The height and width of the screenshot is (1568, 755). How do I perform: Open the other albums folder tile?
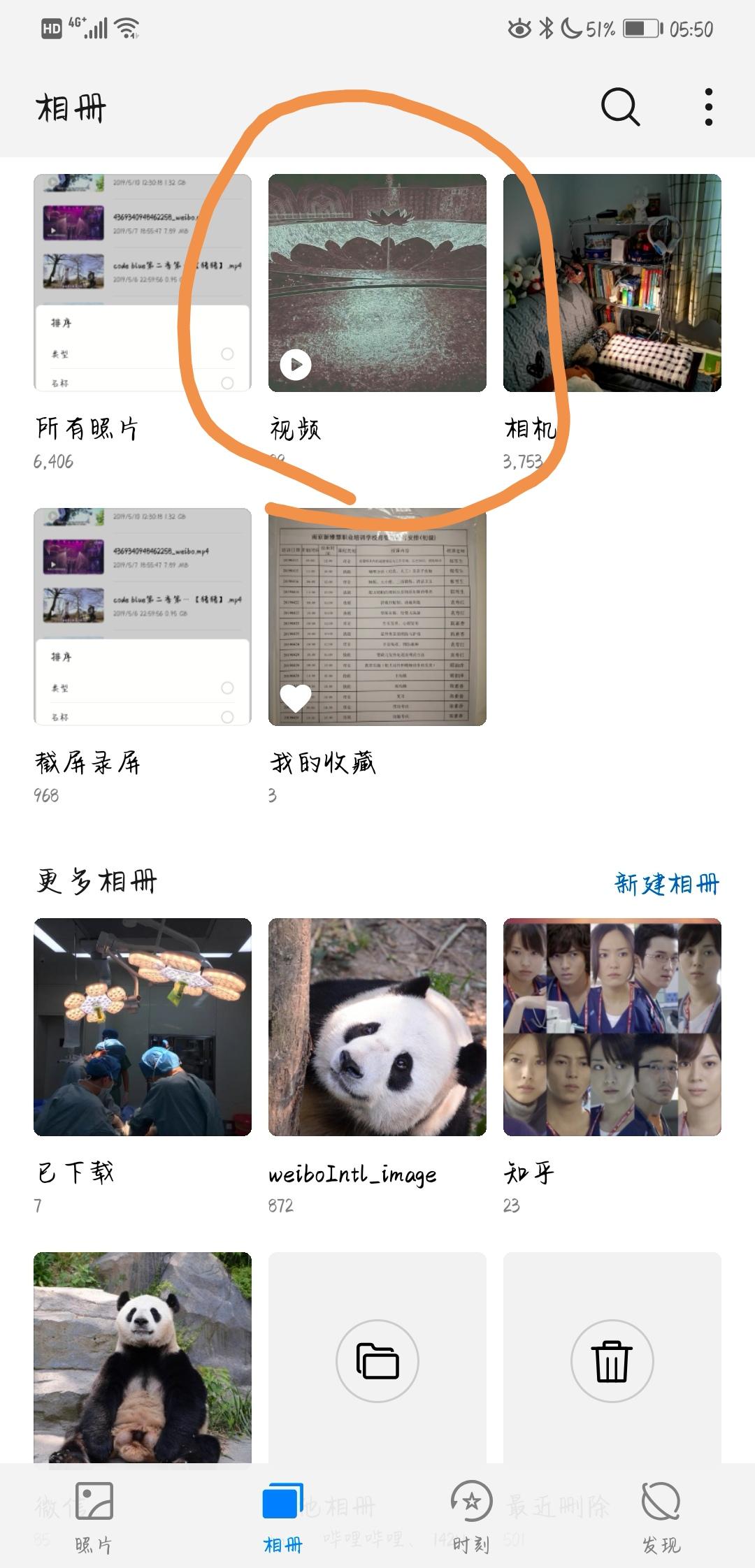tap(377, 1360)
